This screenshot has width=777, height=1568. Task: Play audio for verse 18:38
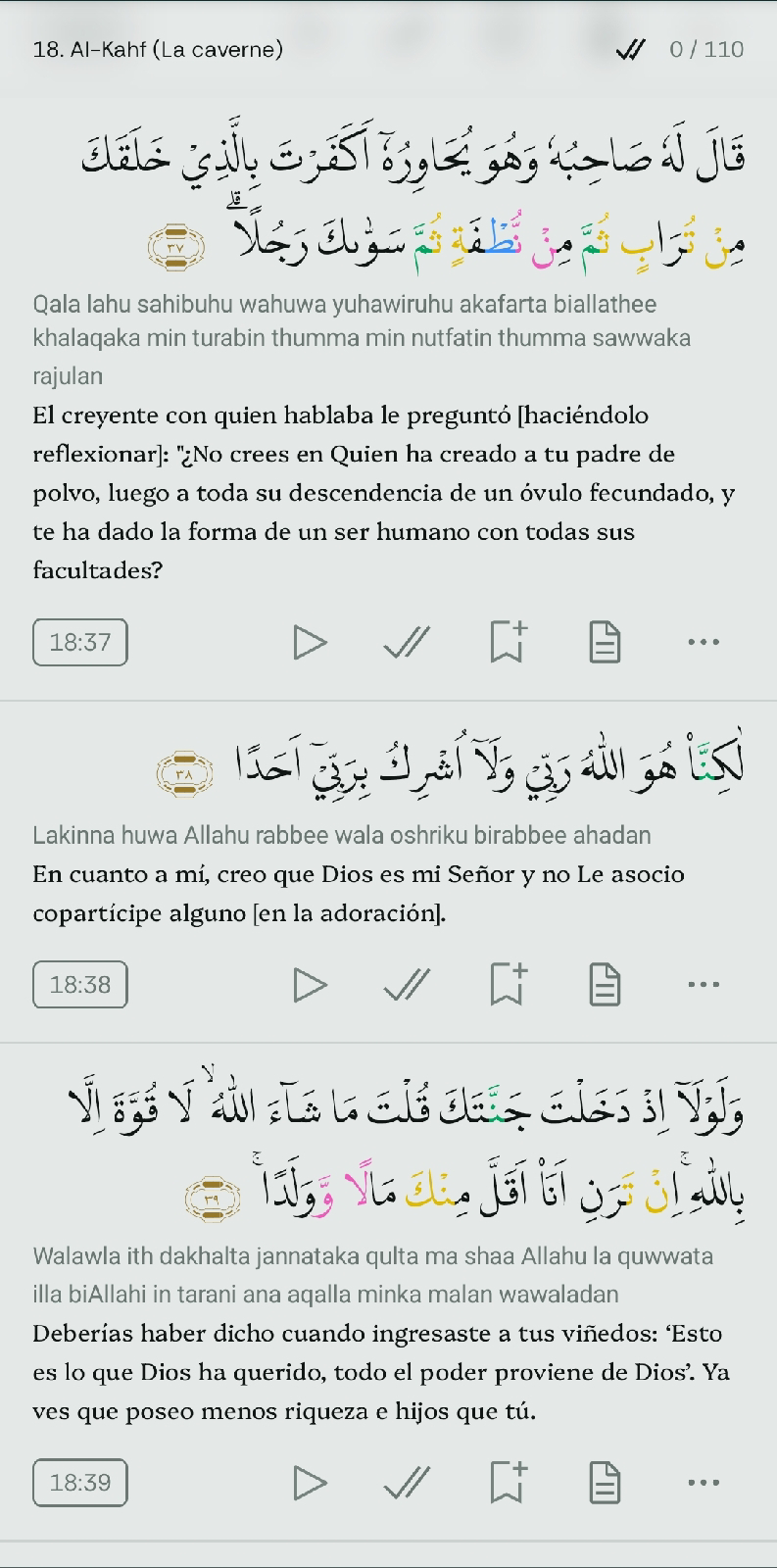310,985
